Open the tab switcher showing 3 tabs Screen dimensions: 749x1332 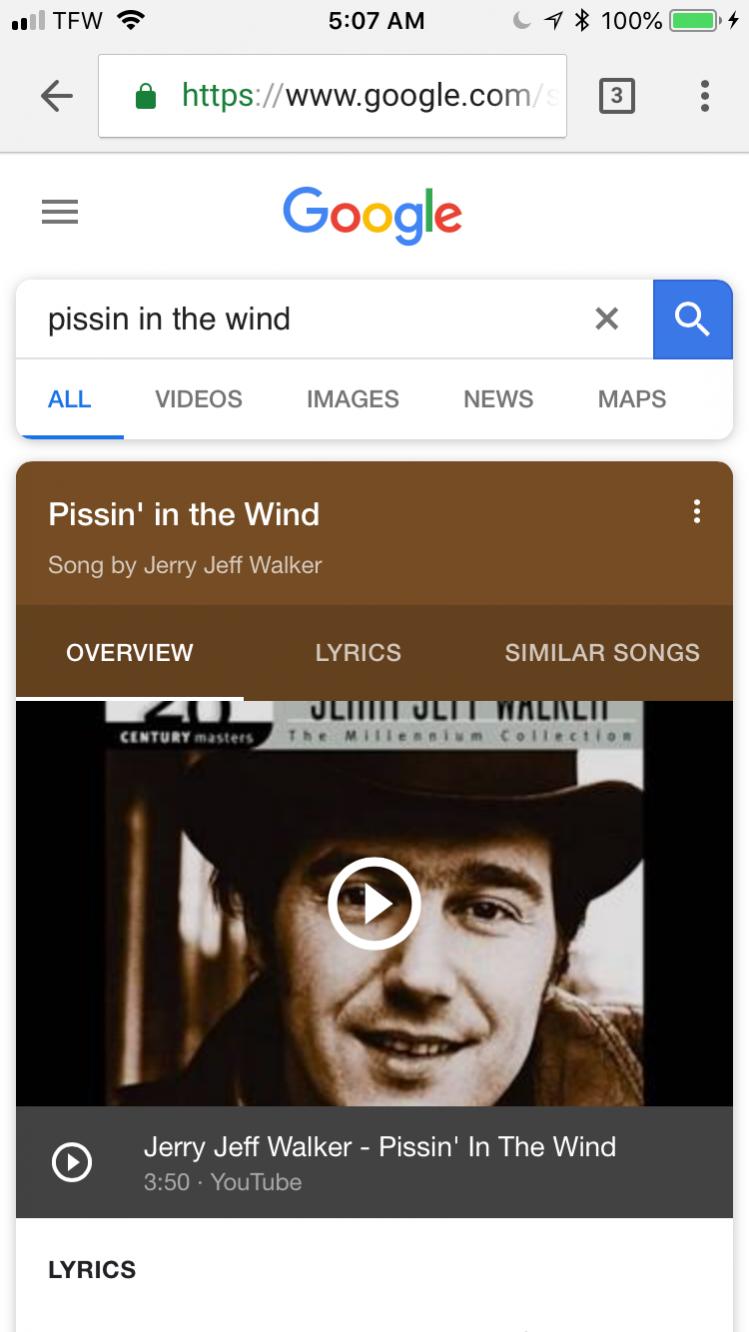coord(616,96)
